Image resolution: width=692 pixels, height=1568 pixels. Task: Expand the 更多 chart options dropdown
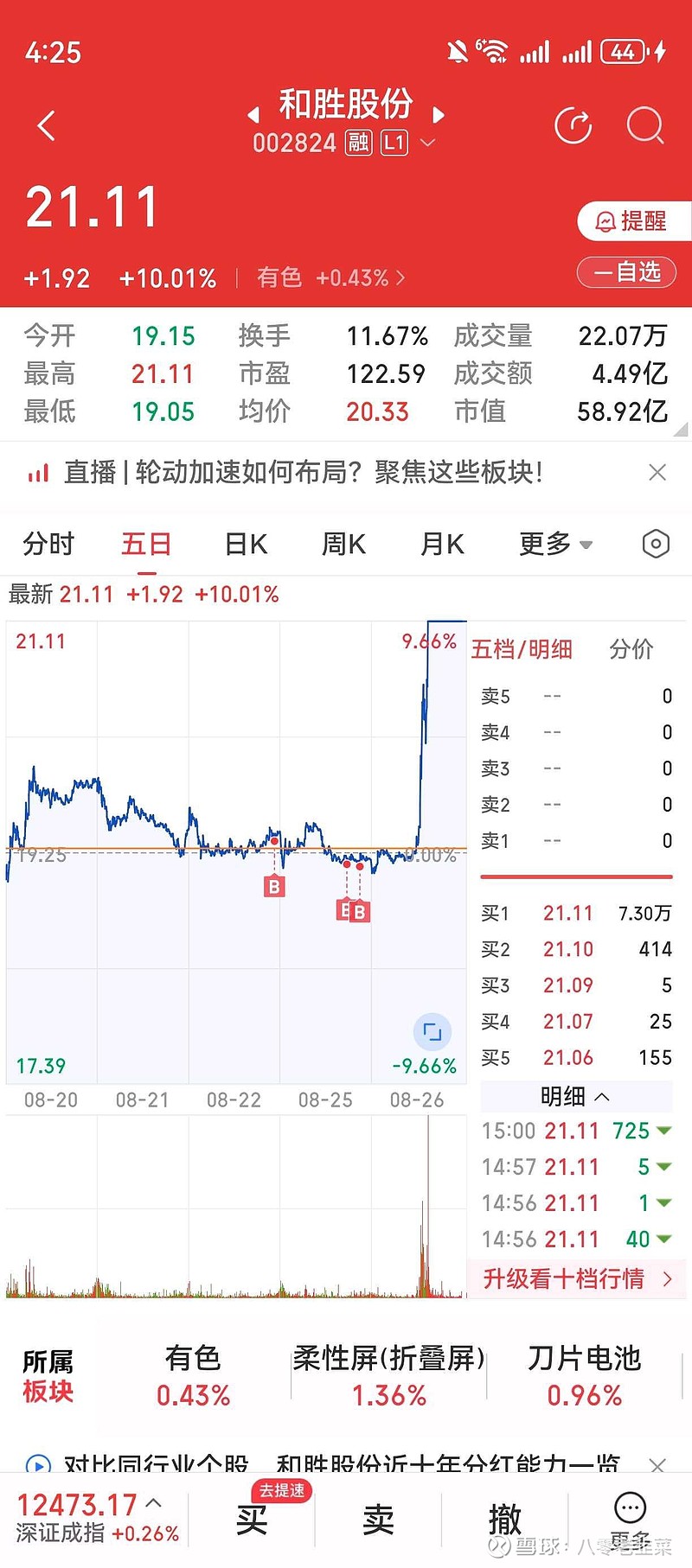[x=555, y=544]
